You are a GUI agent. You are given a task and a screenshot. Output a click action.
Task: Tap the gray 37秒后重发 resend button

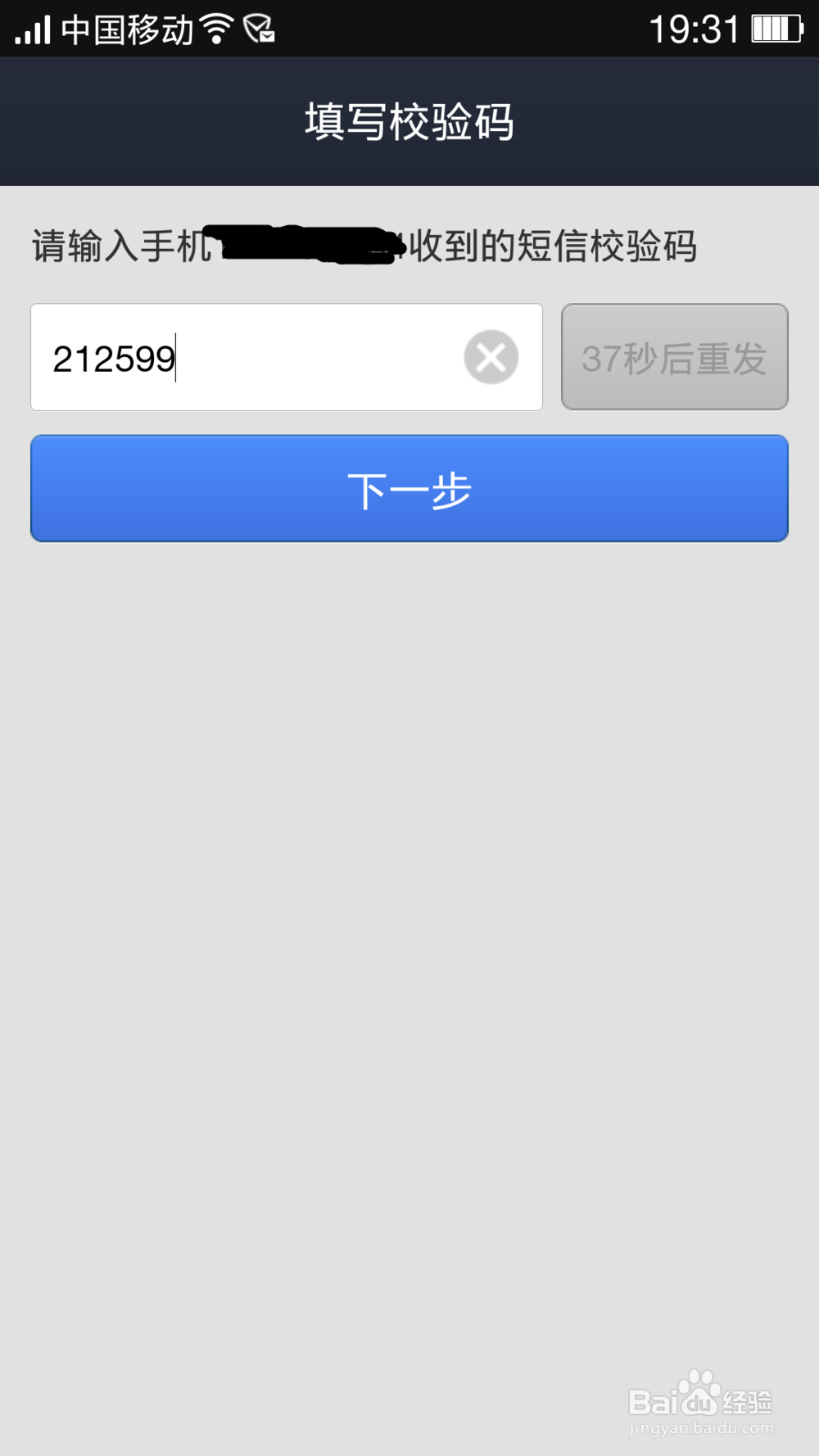click(x=674, y=357)
